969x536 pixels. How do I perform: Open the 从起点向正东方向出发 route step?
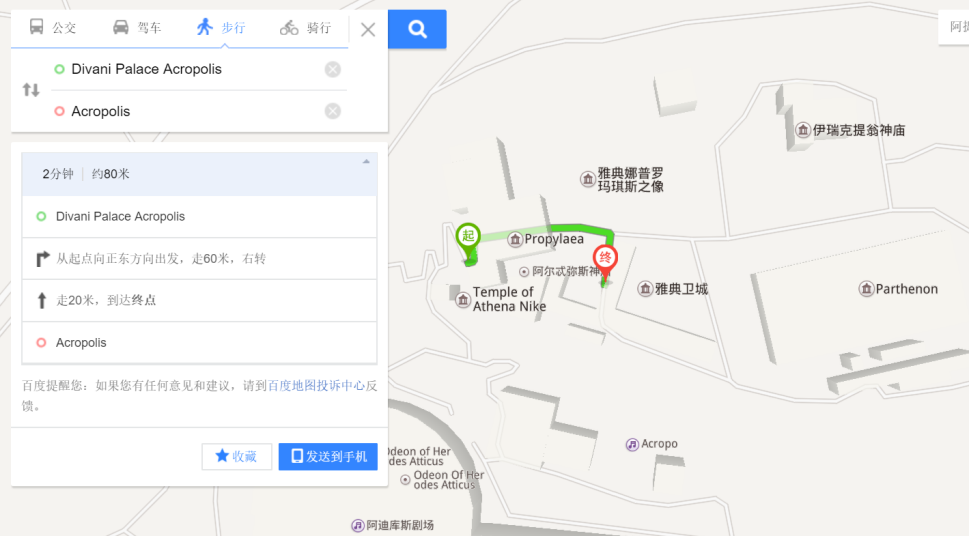point(199,259)
